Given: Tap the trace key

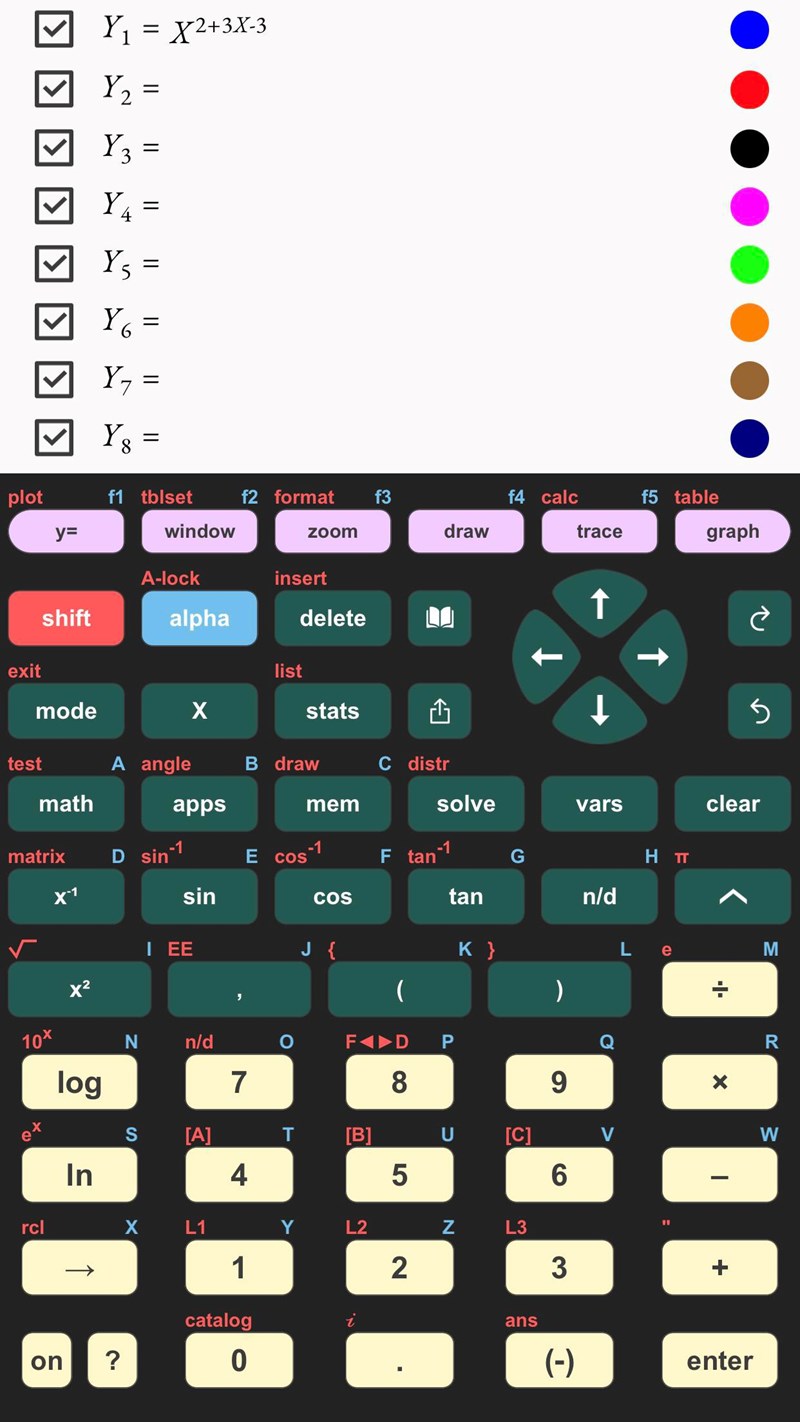Looking at the screenshot, I should point(599,531).
